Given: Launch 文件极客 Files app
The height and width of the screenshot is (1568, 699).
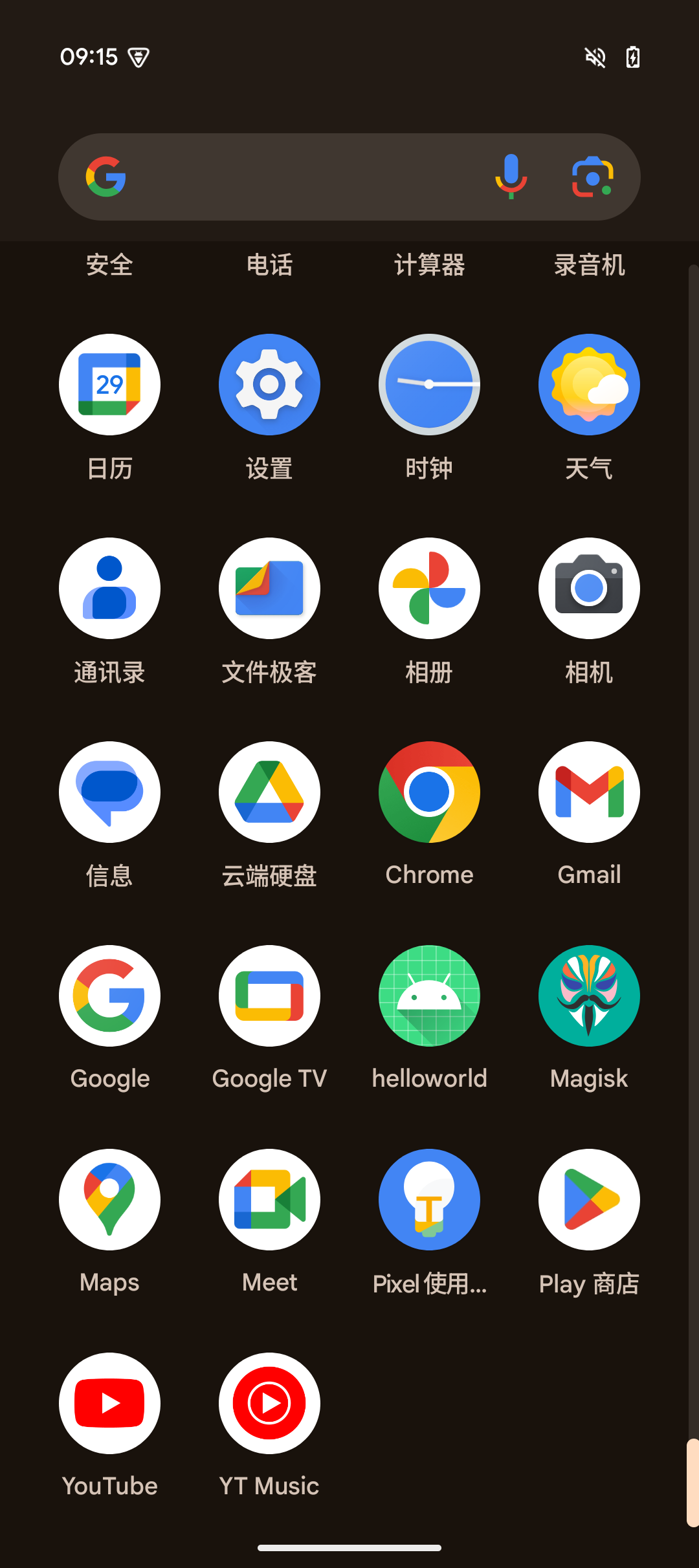Looking at the screenshot, I should [x=269, y=589].
